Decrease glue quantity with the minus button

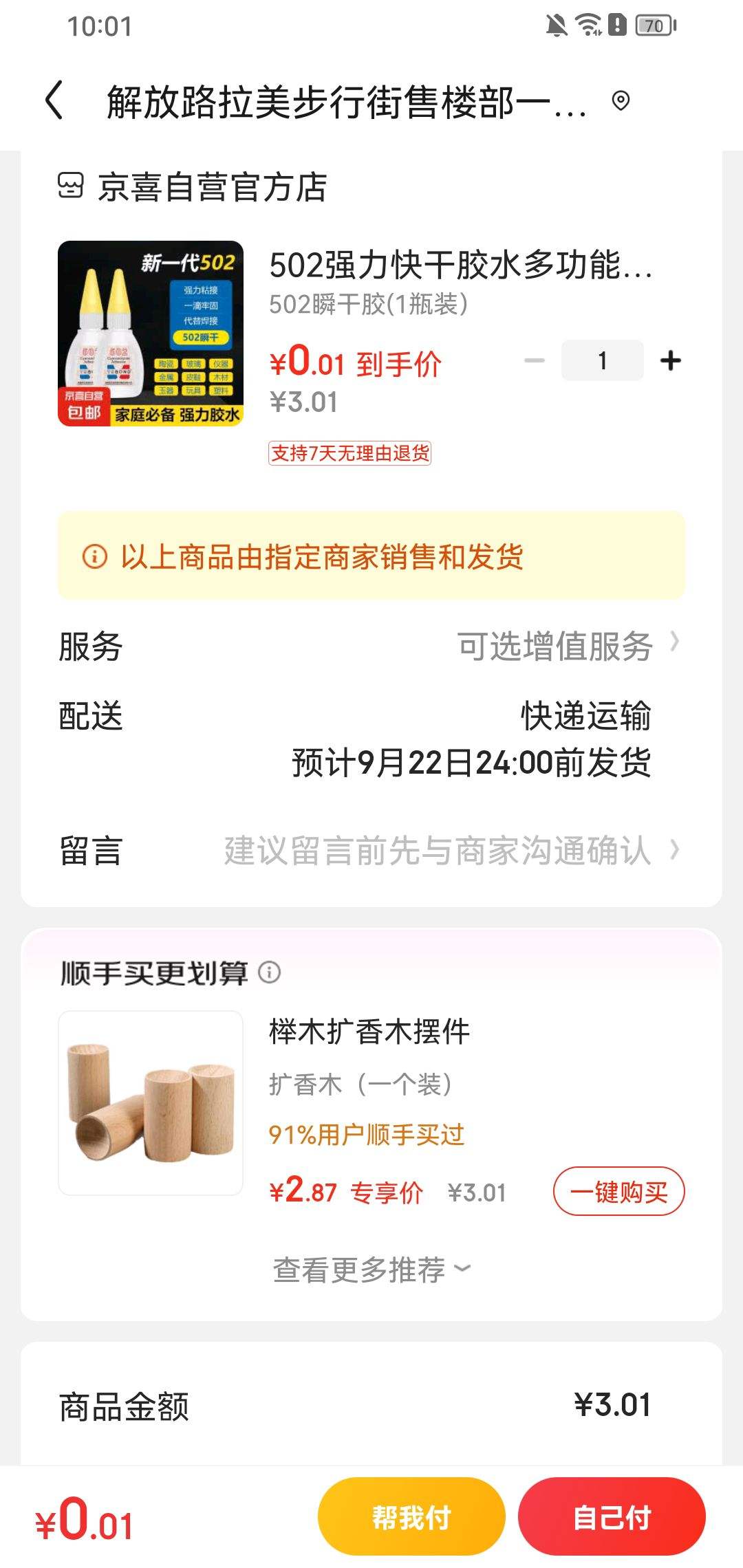[535, 360]
